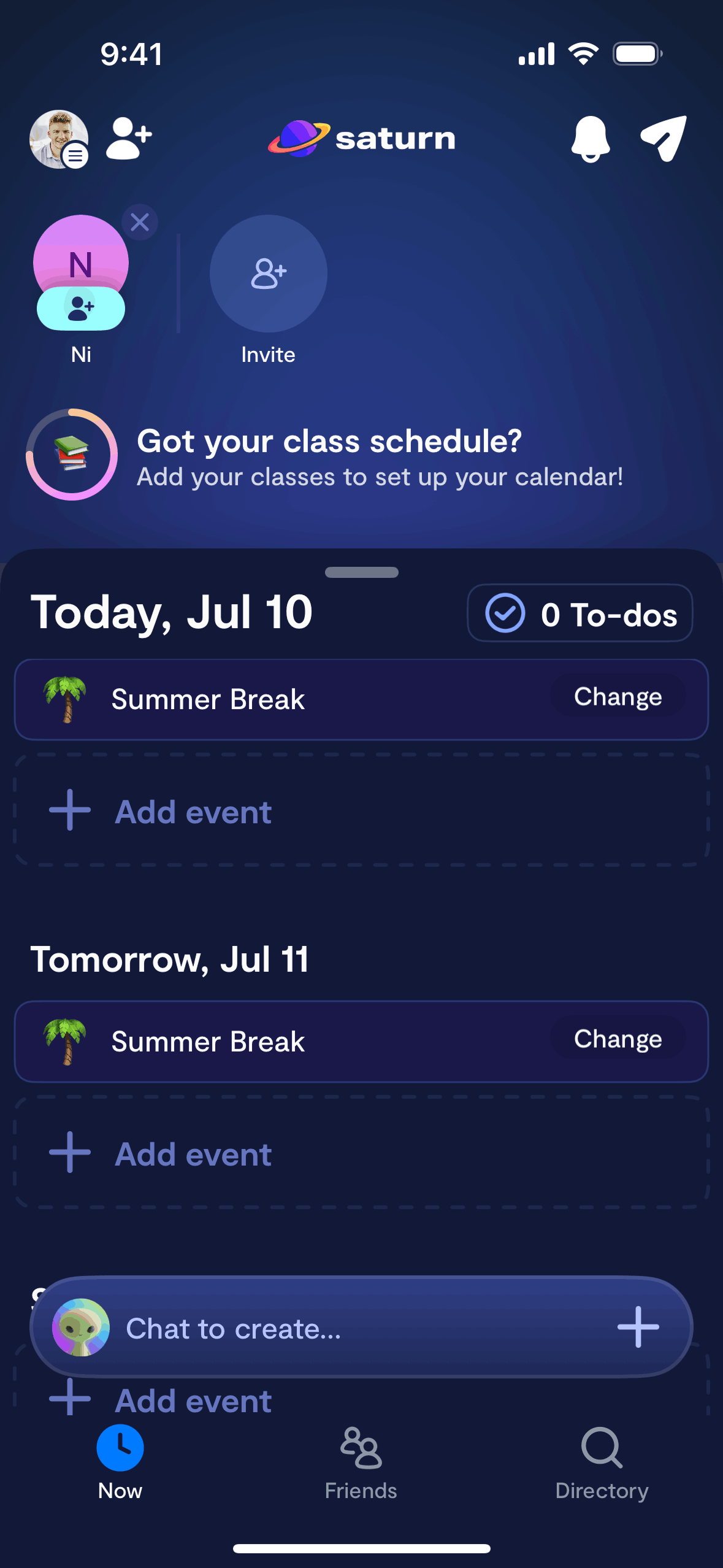Screen dimensions: 723x1568
Task: Tap the sheet drag handle
Action: tap(362, 572)
